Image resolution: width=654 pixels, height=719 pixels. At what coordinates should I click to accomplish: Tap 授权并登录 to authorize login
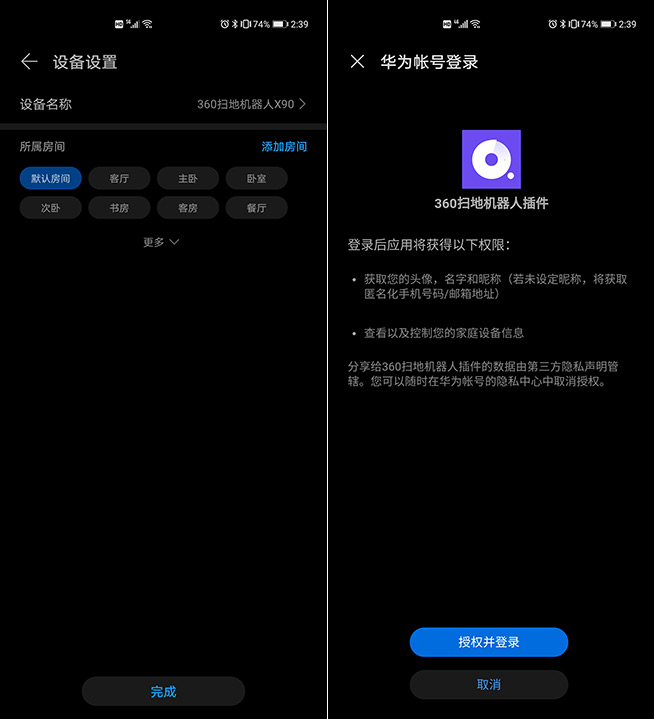[489, 642]
